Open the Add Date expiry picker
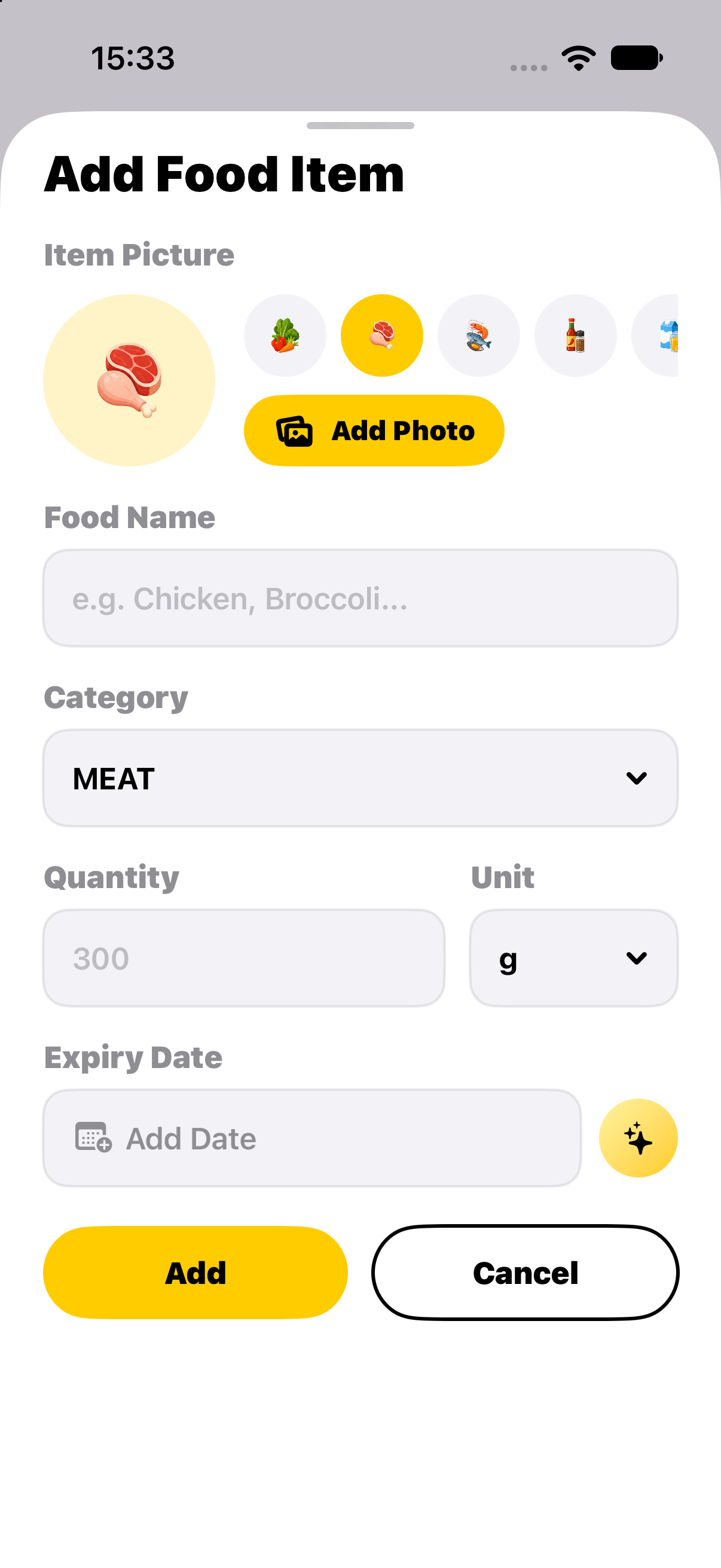721x1568 pixels. 311,1137
